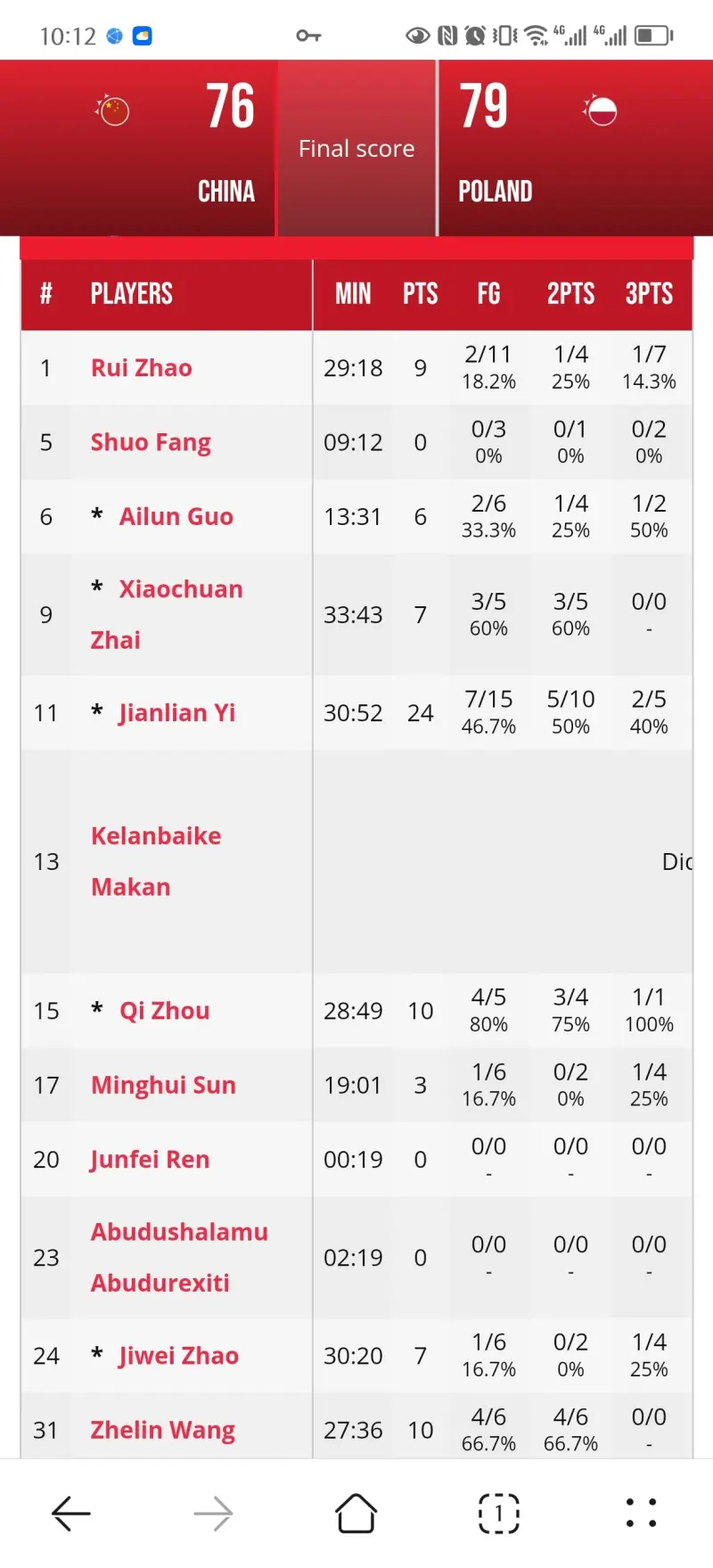The height and width of the screenshot is (1568, 713).
Task: View Jiwei Zhao's player page
Action: [178, 1356]
